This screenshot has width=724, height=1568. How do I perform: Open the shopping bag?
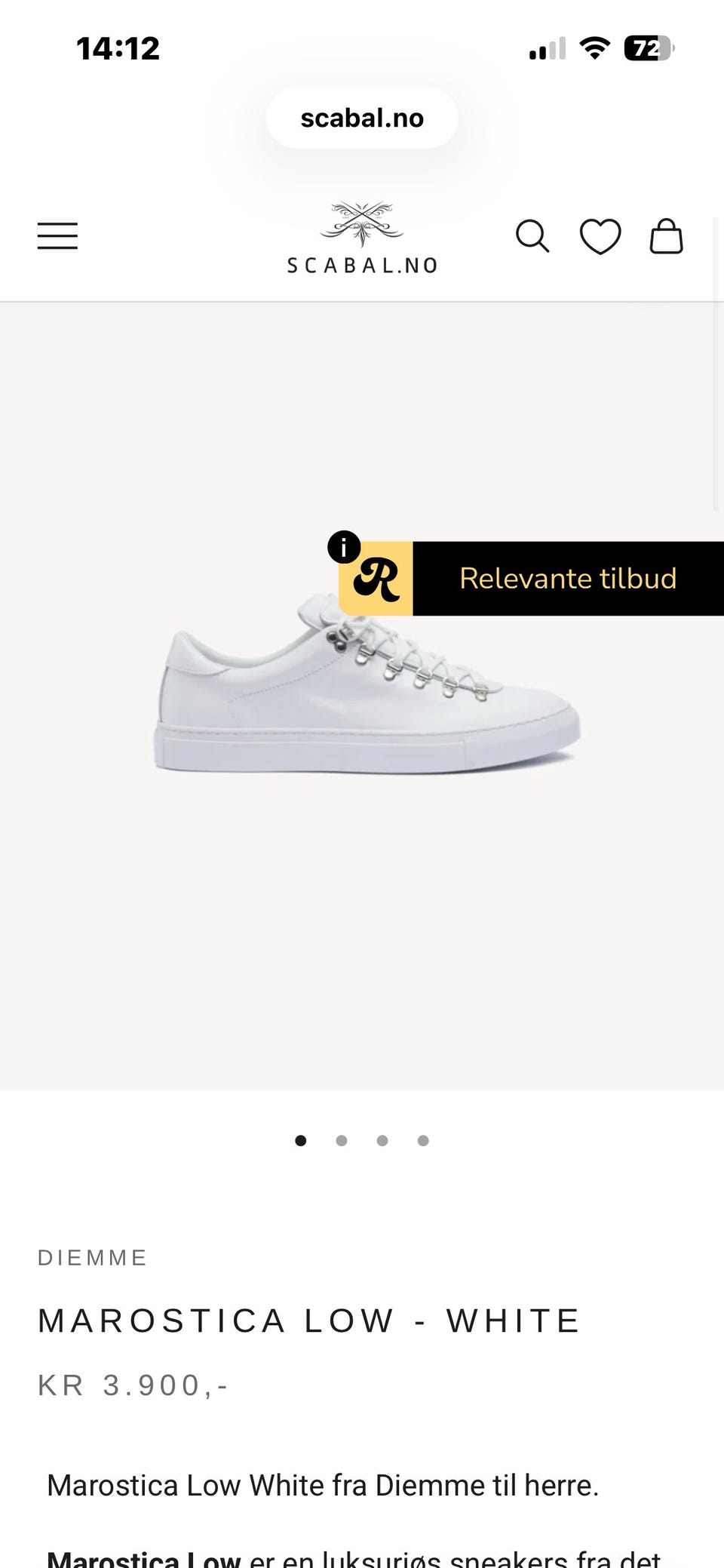666,236
